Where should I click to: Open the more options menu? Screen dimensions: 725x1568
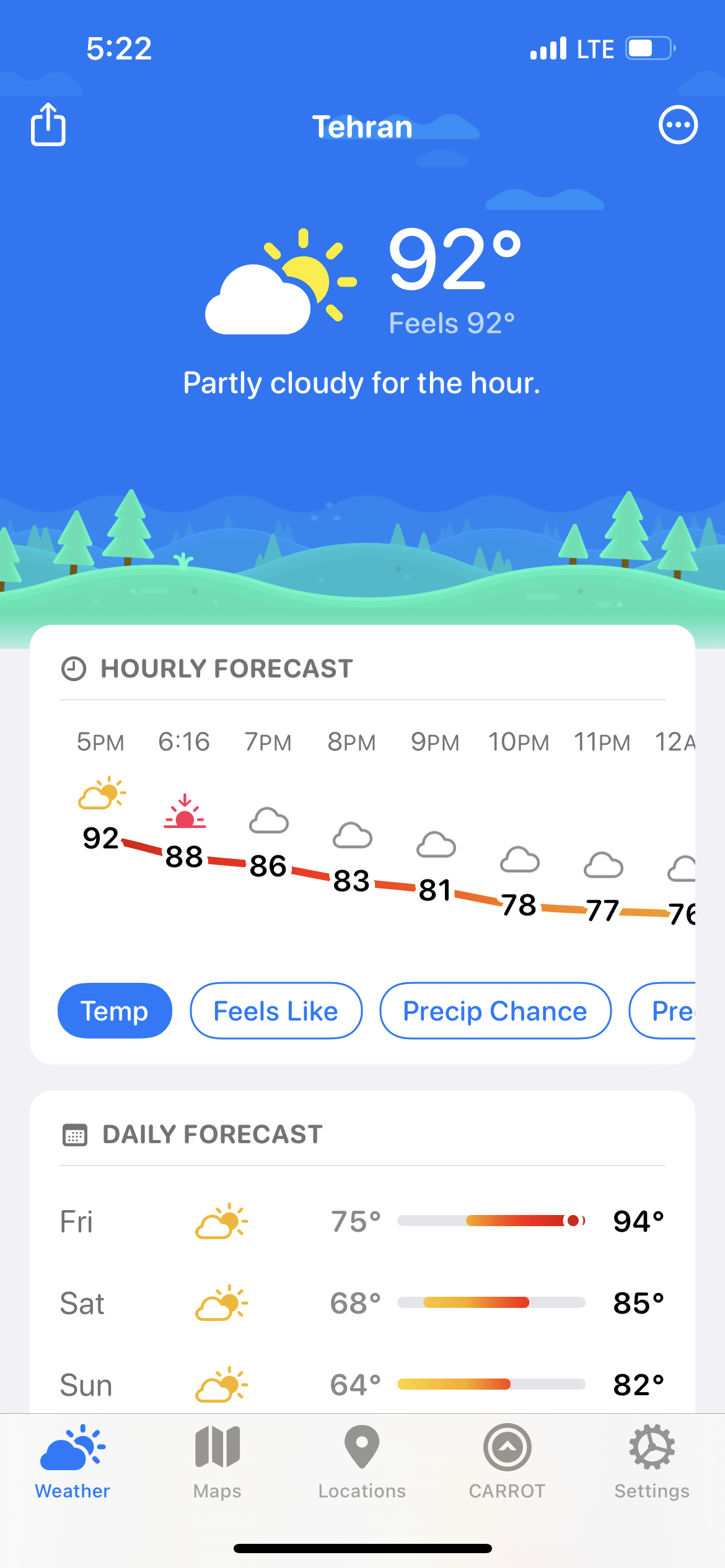[x=678, y=124]
